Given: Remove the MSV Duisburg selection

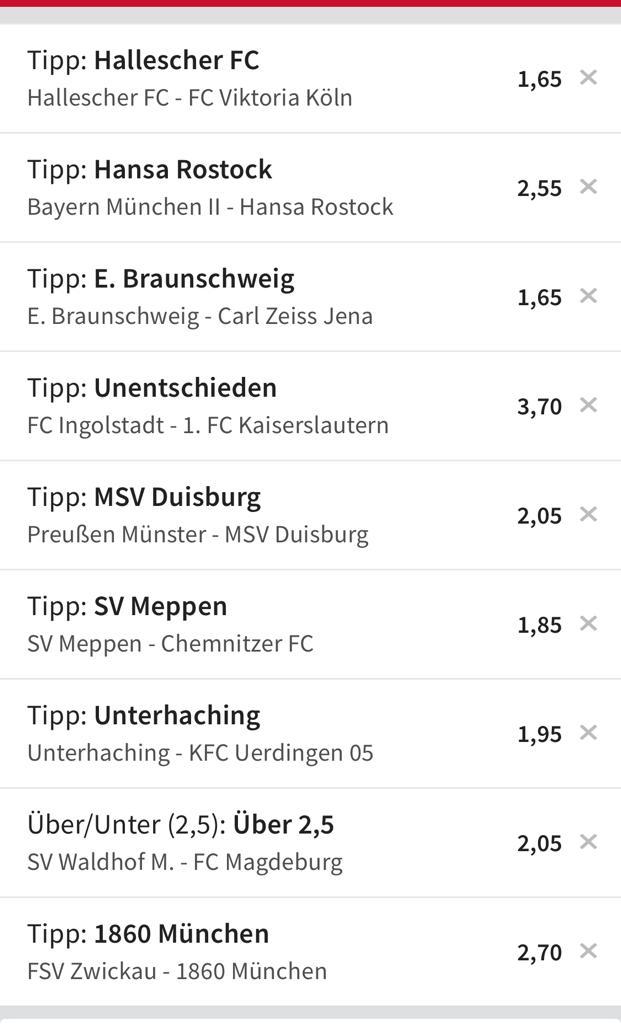Looking at the screenshot, I should (x=588, y=514).
